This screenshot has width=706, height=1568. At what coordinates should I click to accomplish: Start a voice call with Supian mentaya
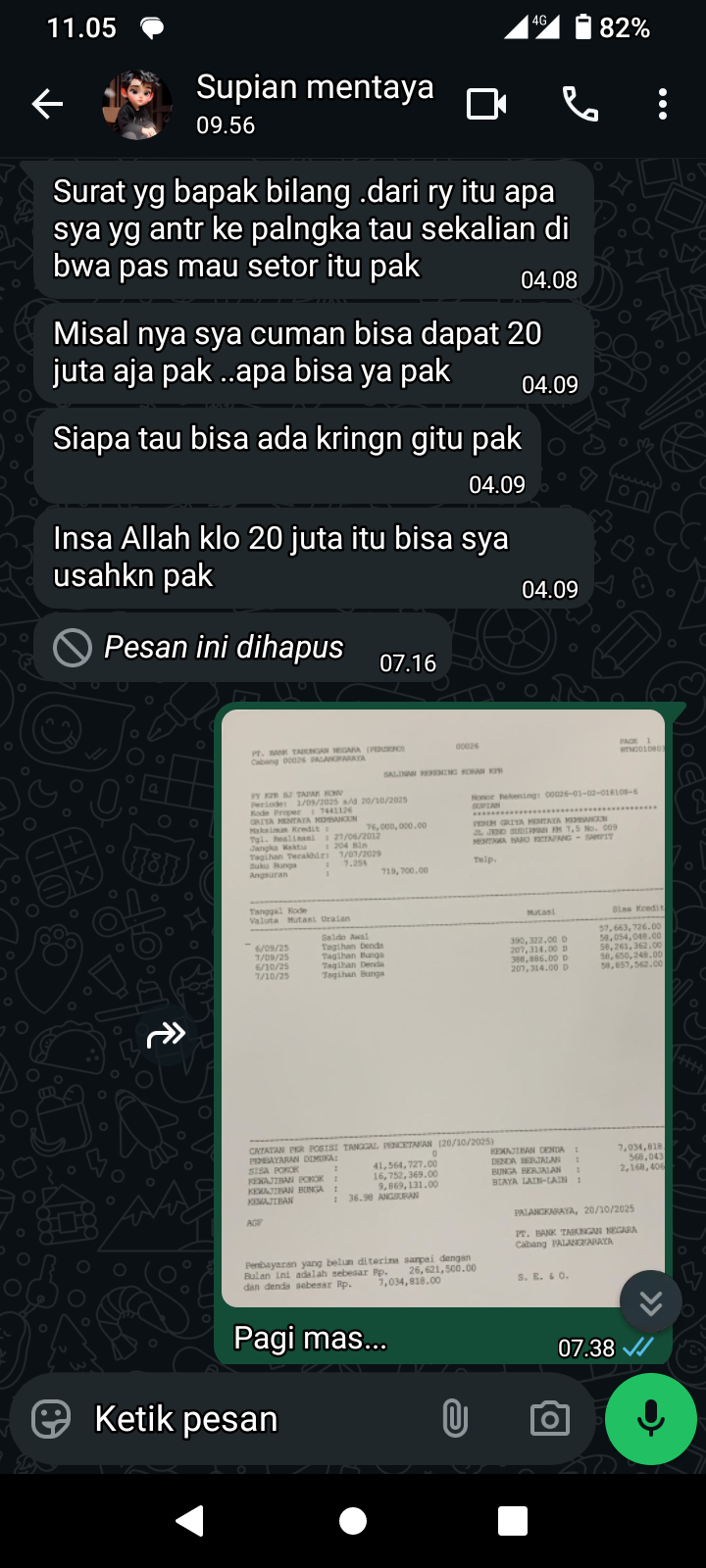click(580, 104)
